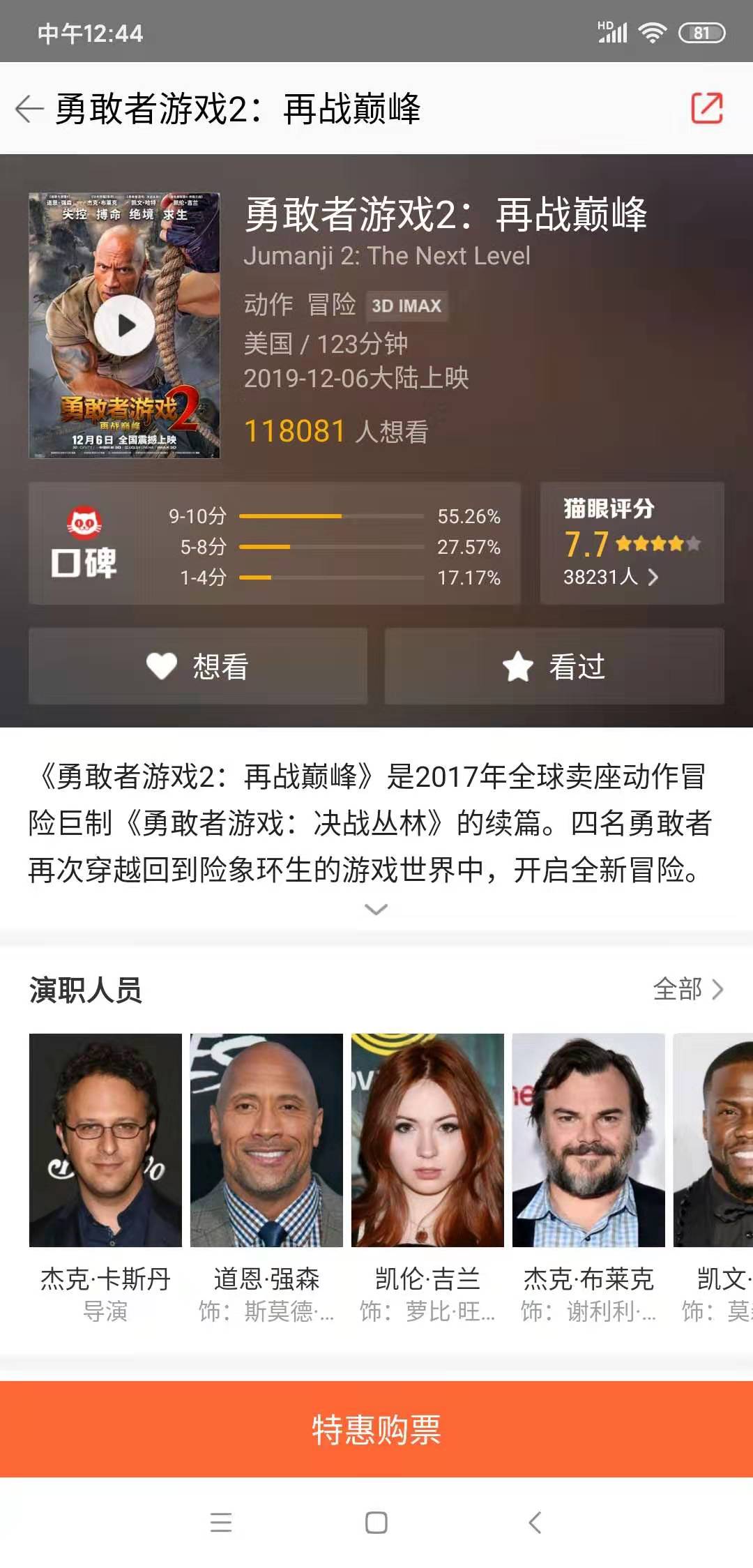Go back using the top-left arrow

pyautogui.click(x=29, y=109)
